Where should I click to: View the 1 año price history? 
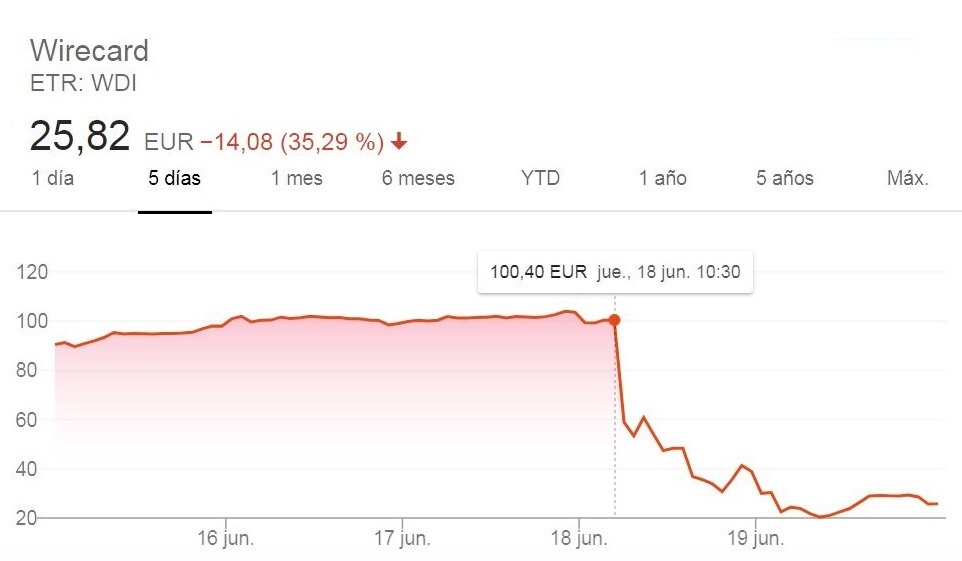[x=663, y=179]
